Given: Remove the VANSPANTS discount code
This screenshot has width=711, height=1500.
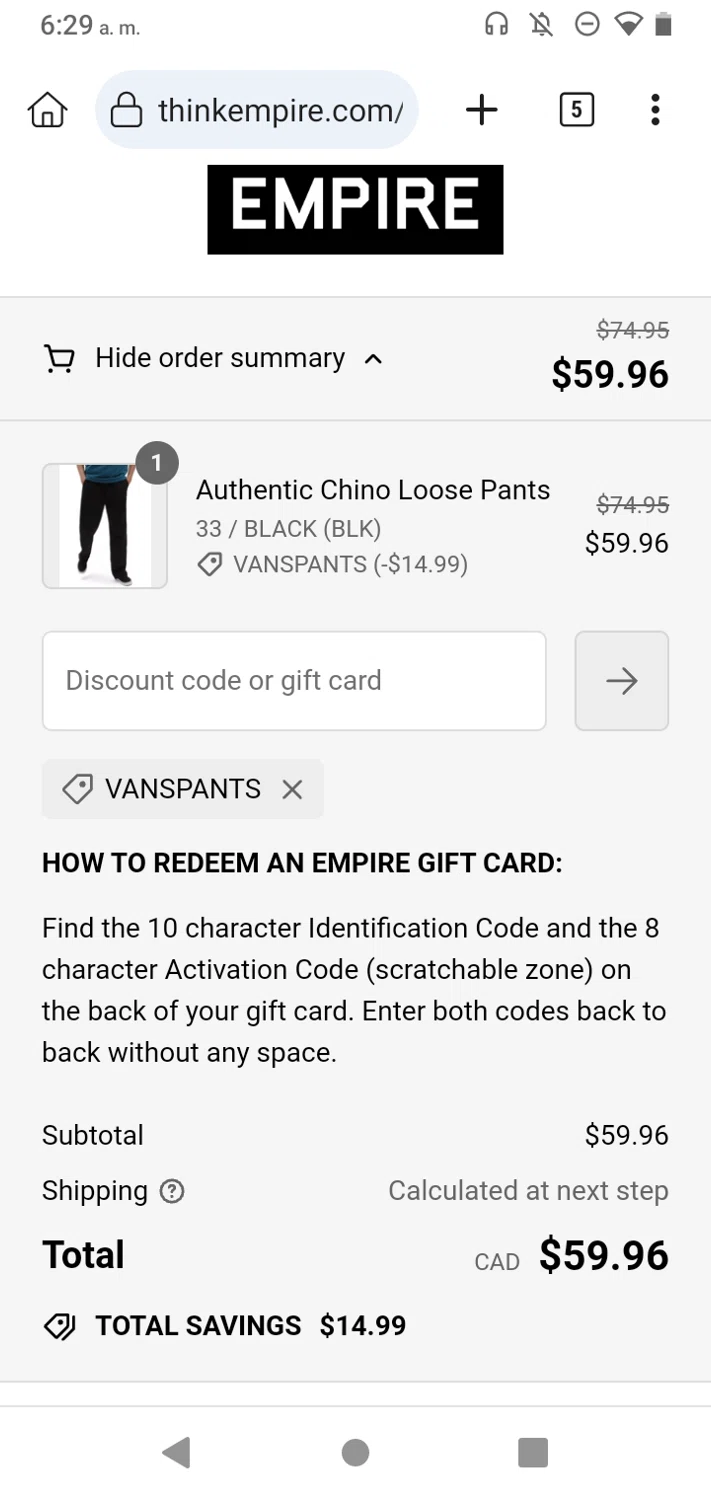Looking at the screenshot, I should pos(292,789).
